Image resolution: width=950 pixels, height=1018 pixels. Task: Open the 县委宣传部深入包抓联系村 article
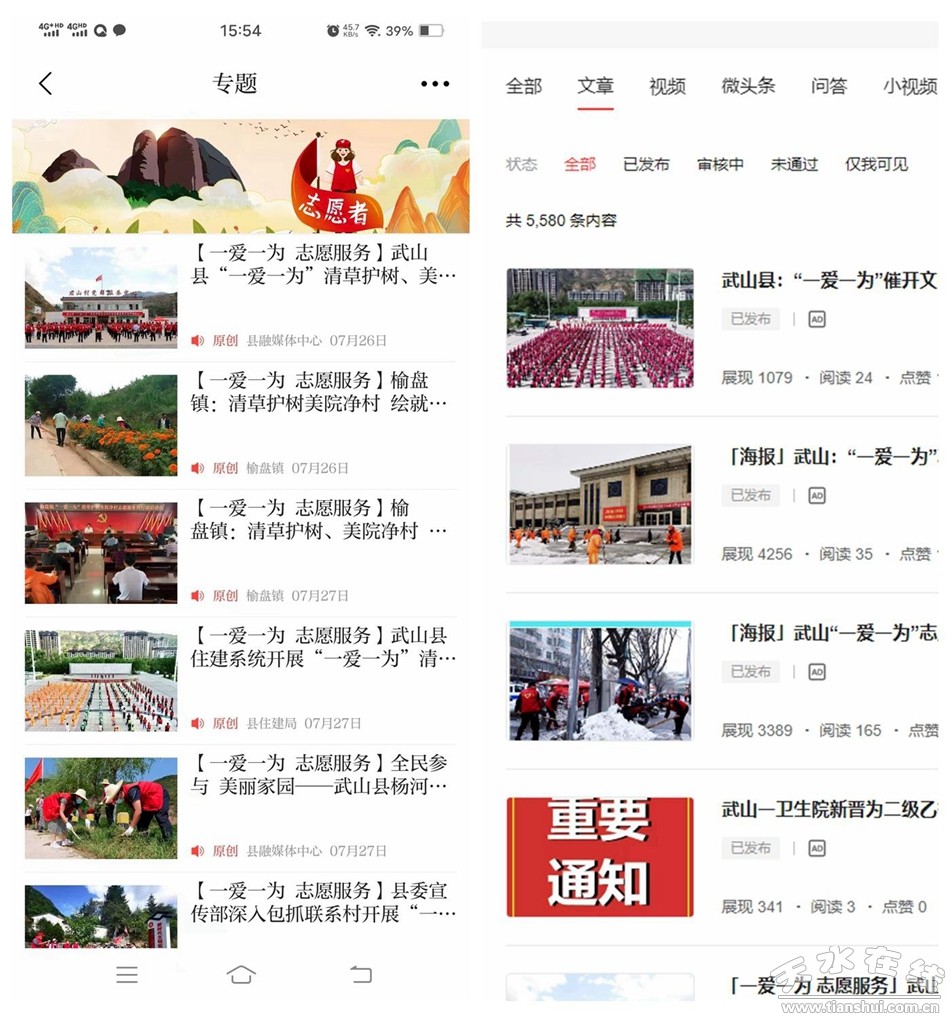323,902
